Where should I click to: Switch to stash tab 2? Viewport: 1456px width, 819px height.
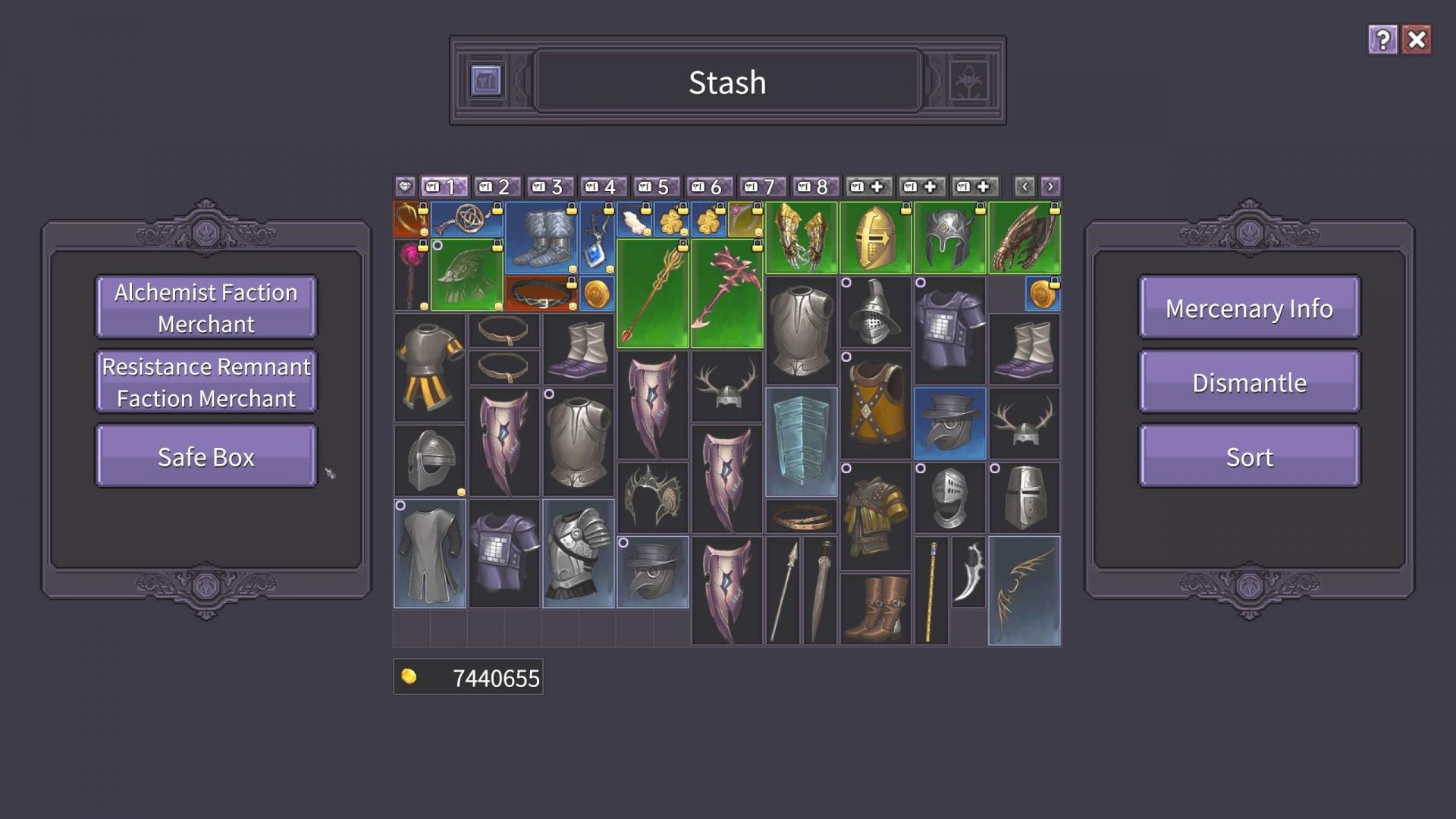point(497,187)
